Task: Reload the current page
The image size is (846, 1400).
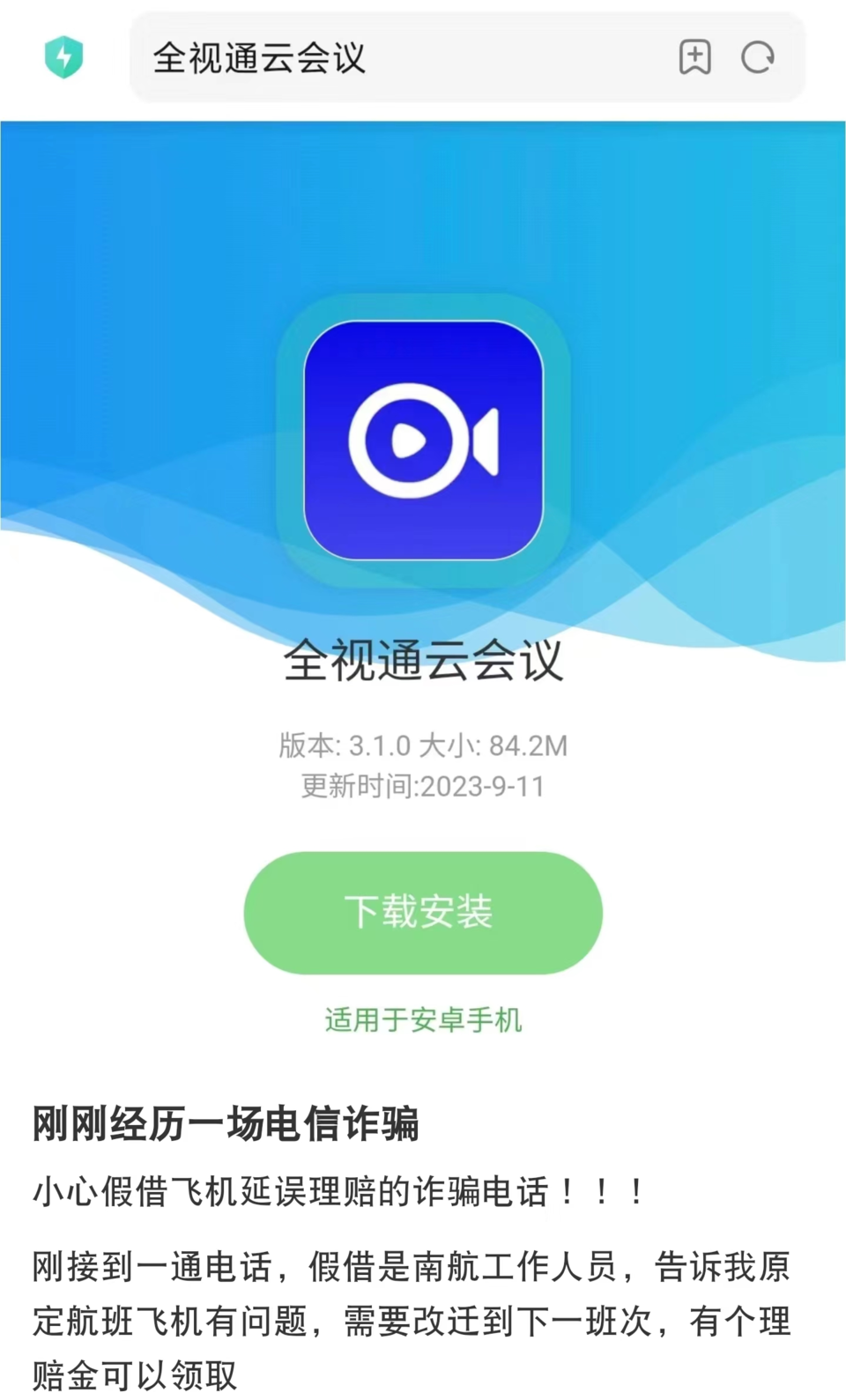Action: click(x=757, y=58)
